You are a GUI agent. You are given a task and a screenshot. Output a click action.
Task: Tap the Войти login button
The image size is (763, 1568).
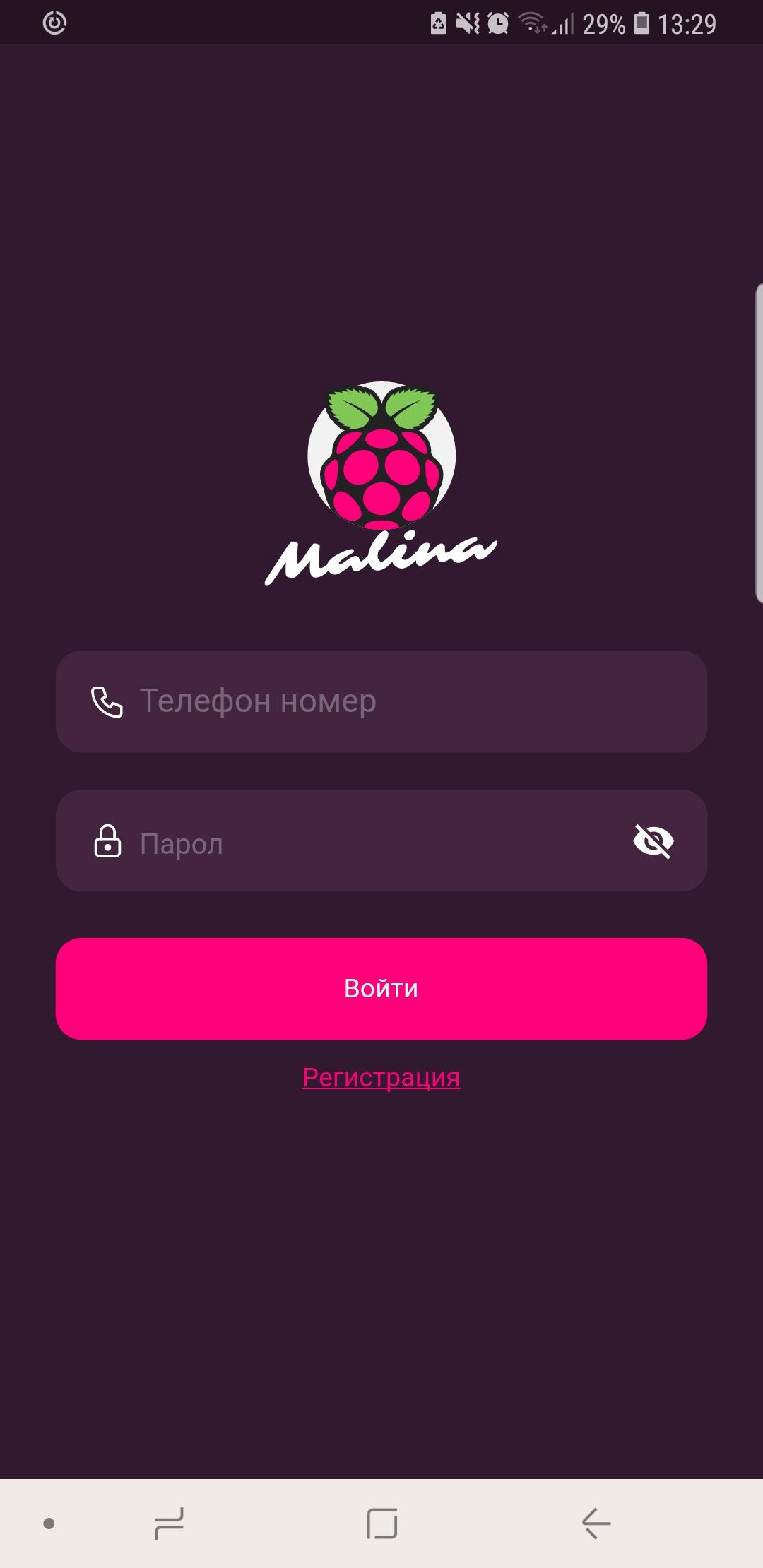click(381, 989)
